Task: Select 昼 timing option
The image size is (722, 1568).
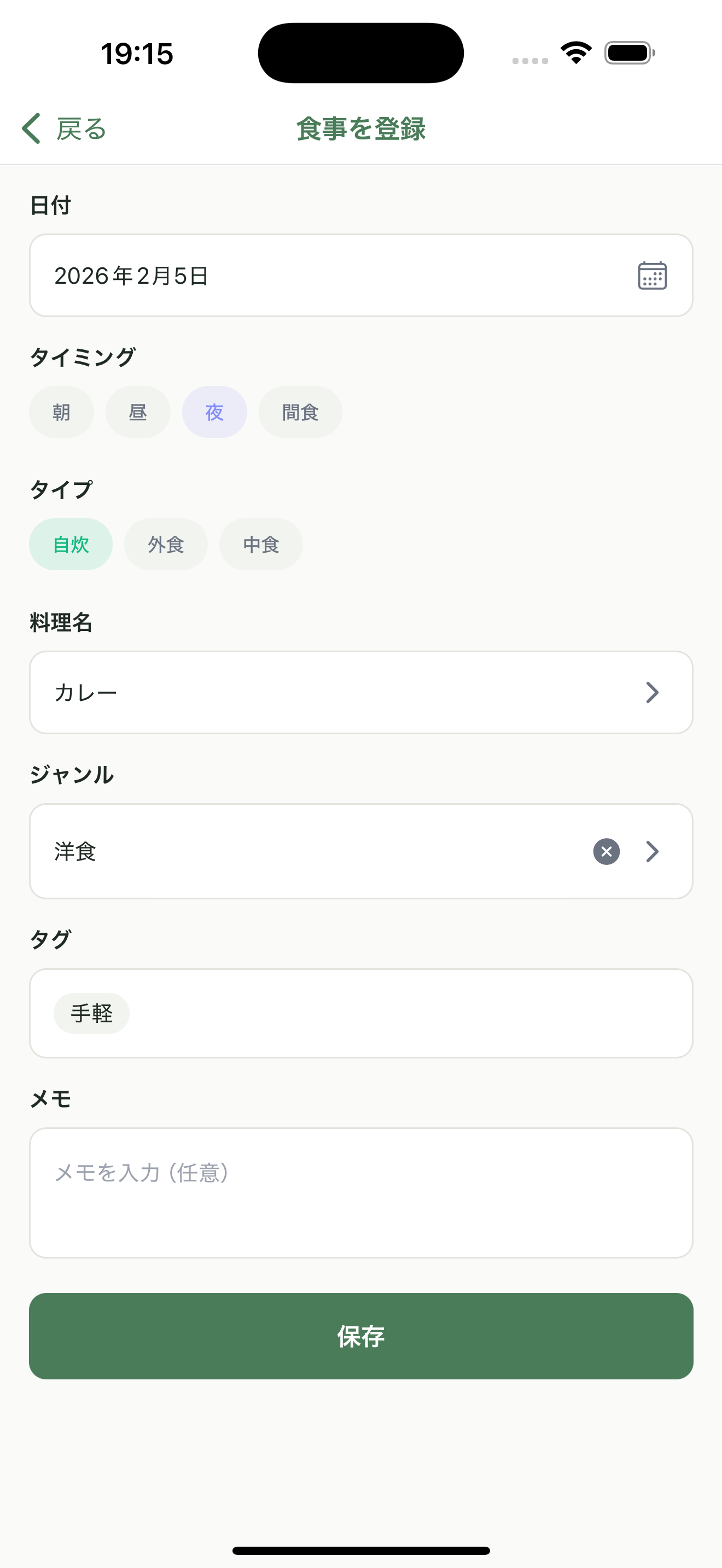Action: 138,412
